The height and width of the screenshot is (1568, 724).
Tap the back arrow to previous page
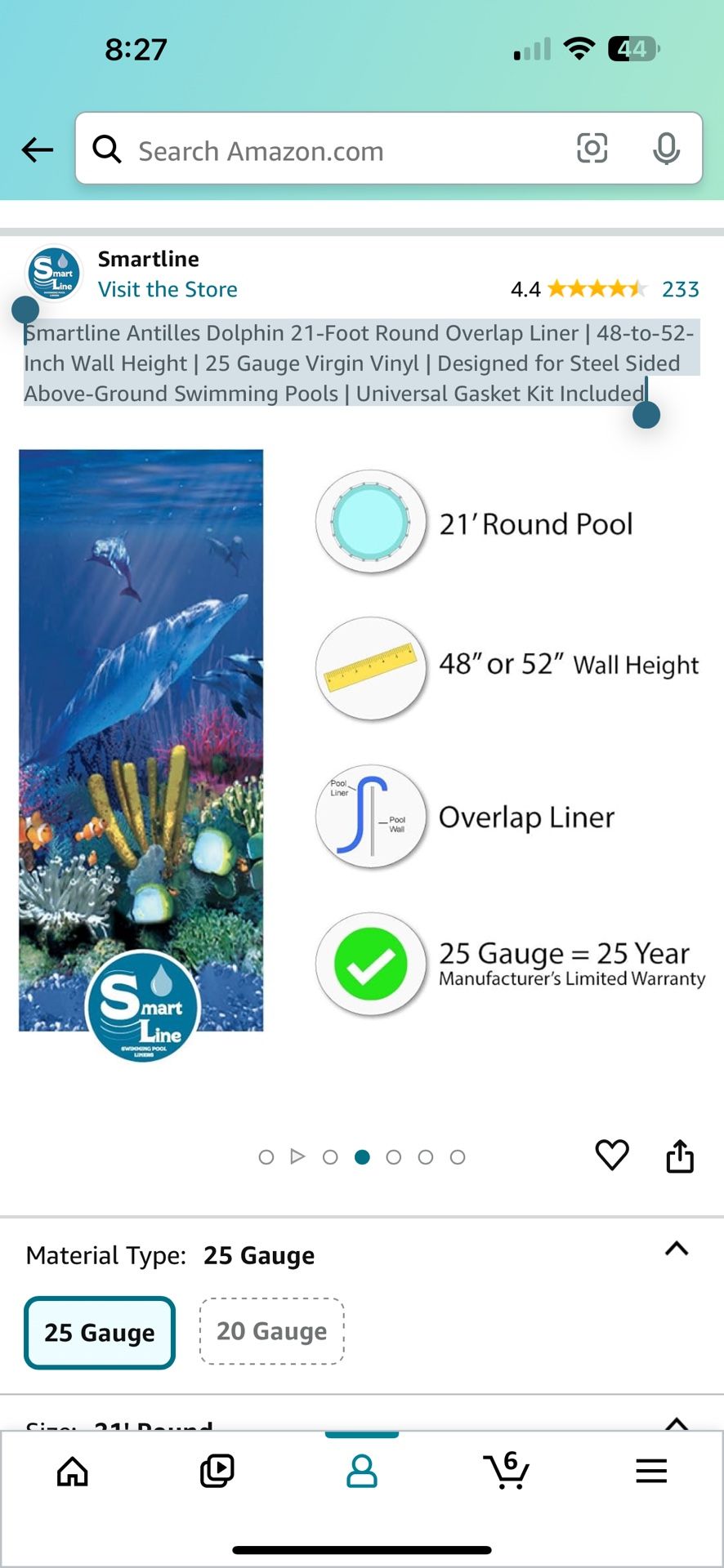[36, 149]
